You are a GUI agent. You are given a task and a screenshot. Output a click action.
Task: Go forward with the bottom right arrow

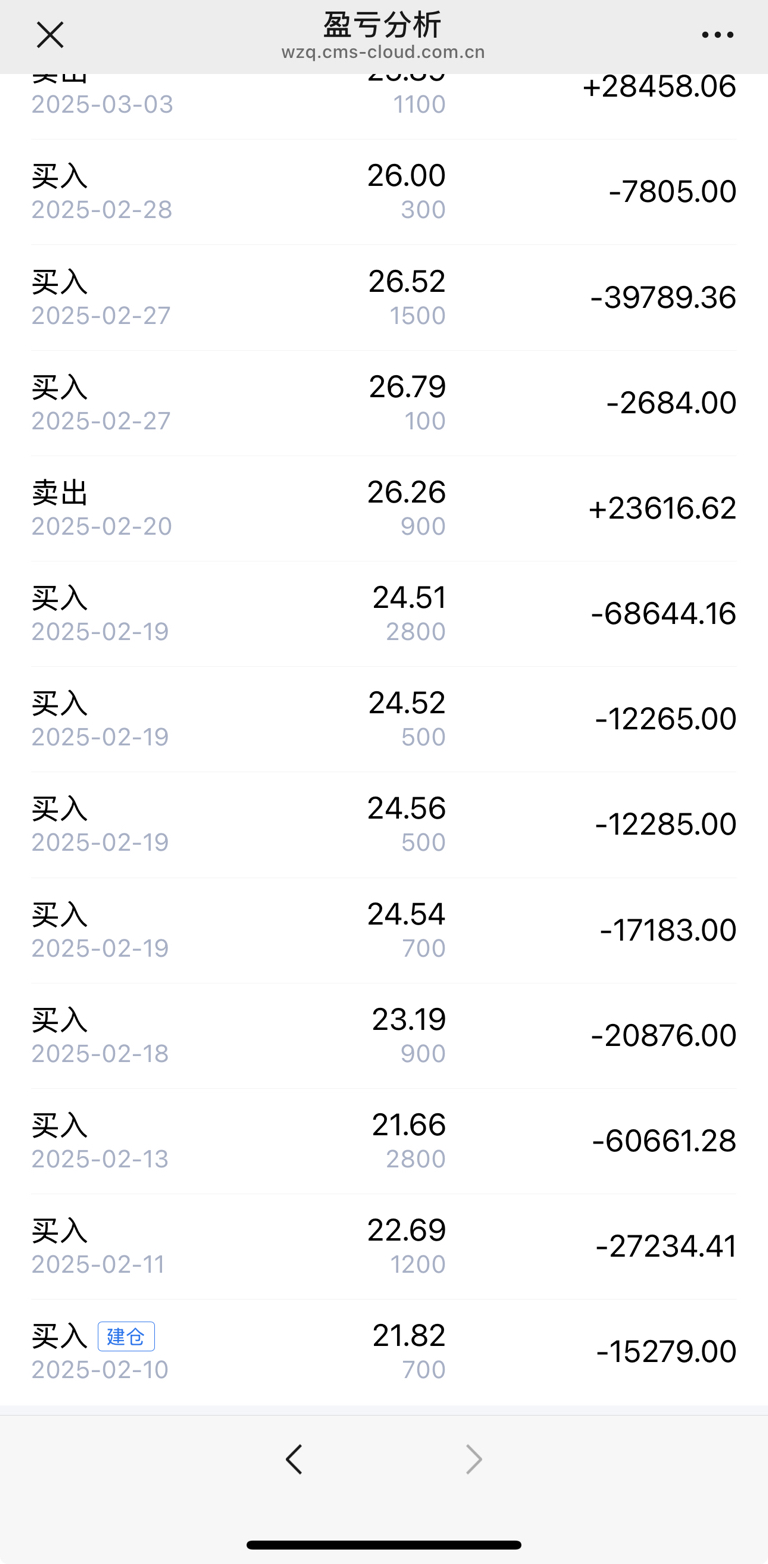[x=474, y=1460]
